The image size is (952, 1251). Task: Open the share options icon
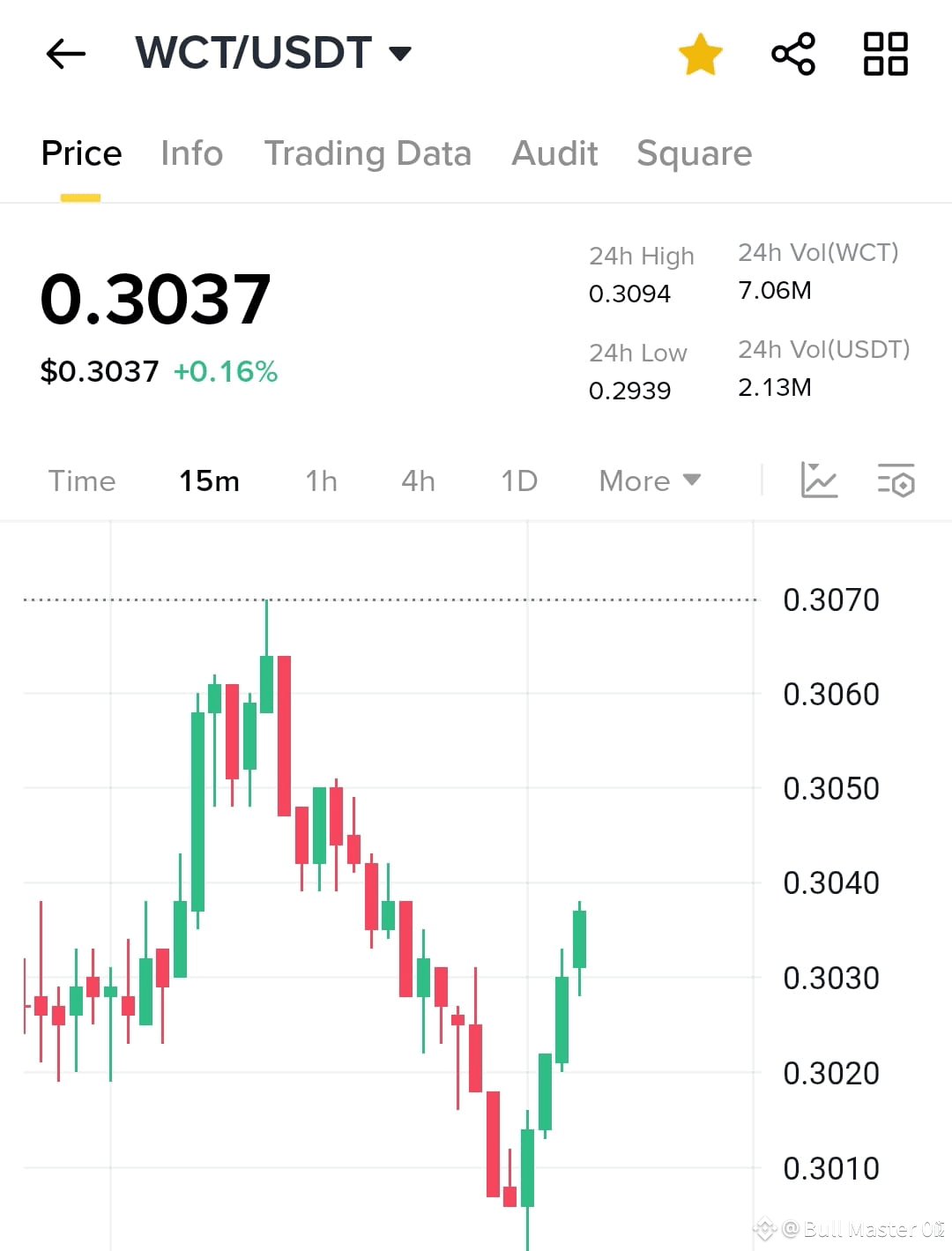792,54
